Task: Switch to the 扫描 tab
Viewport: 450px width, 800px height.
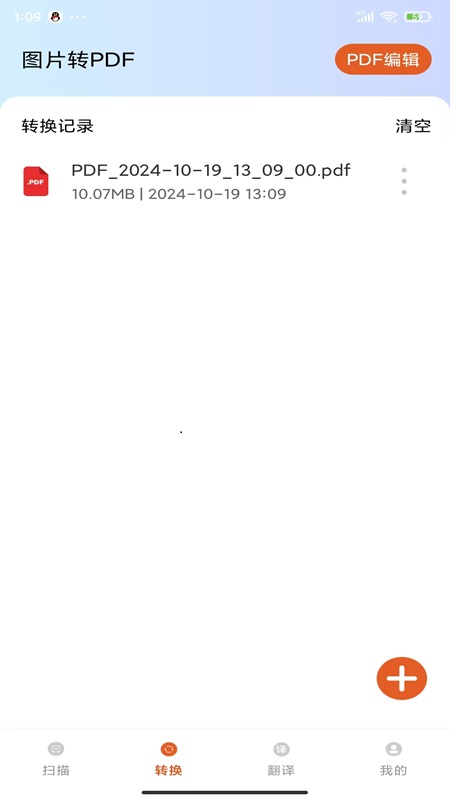Action: point(56,759)
